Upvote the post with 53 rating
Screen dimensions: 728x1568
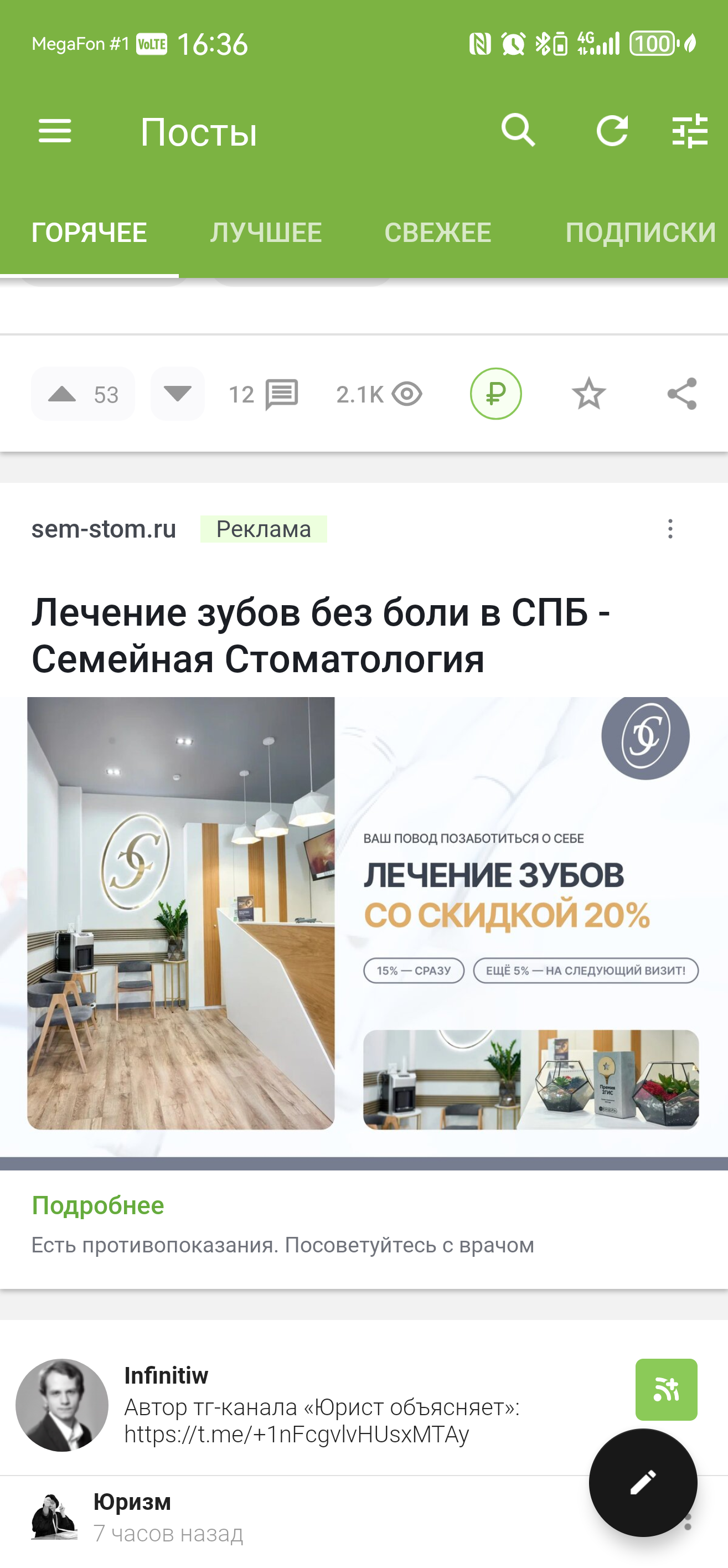(x=63, y=394)
